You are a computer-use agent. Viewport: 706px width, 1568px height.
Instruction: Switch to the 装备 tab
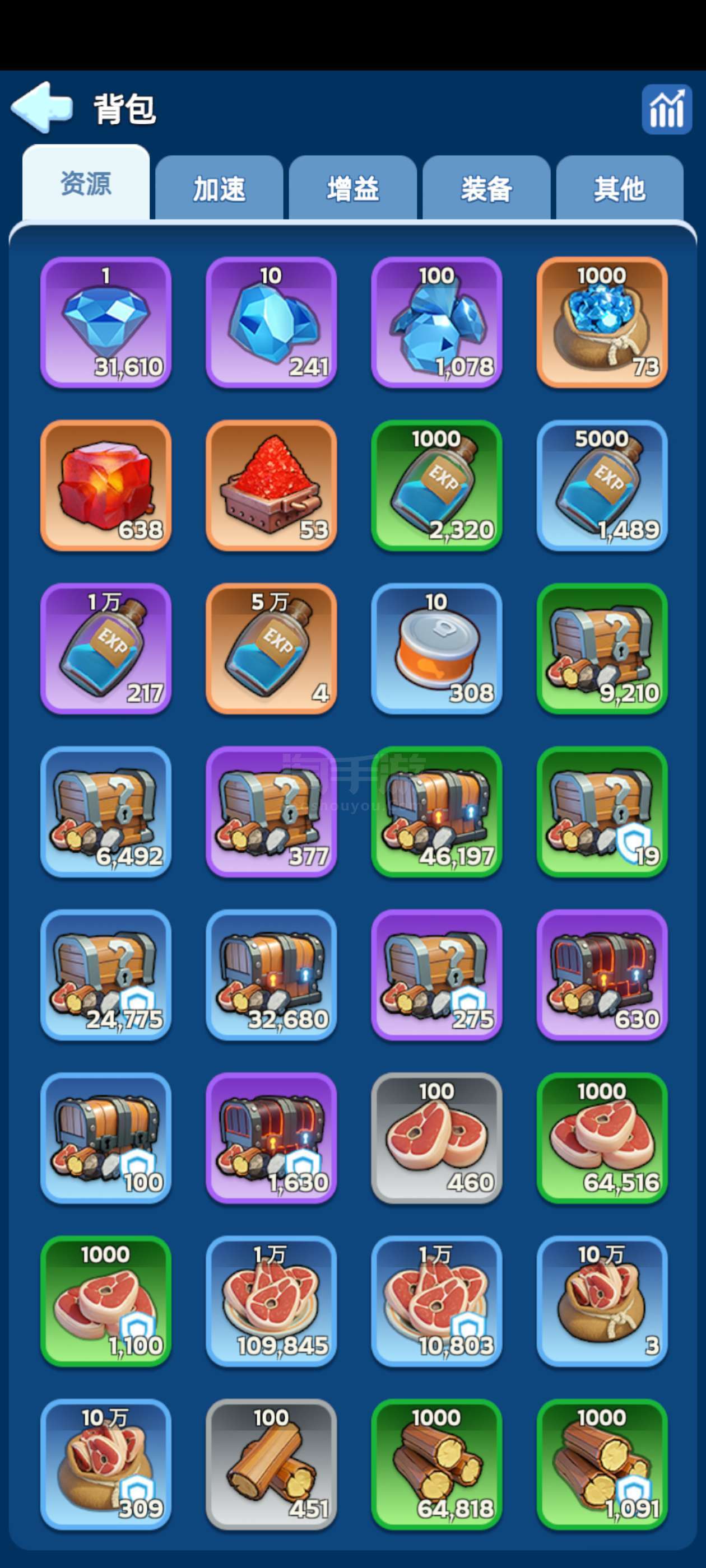(x=486, y=188)
